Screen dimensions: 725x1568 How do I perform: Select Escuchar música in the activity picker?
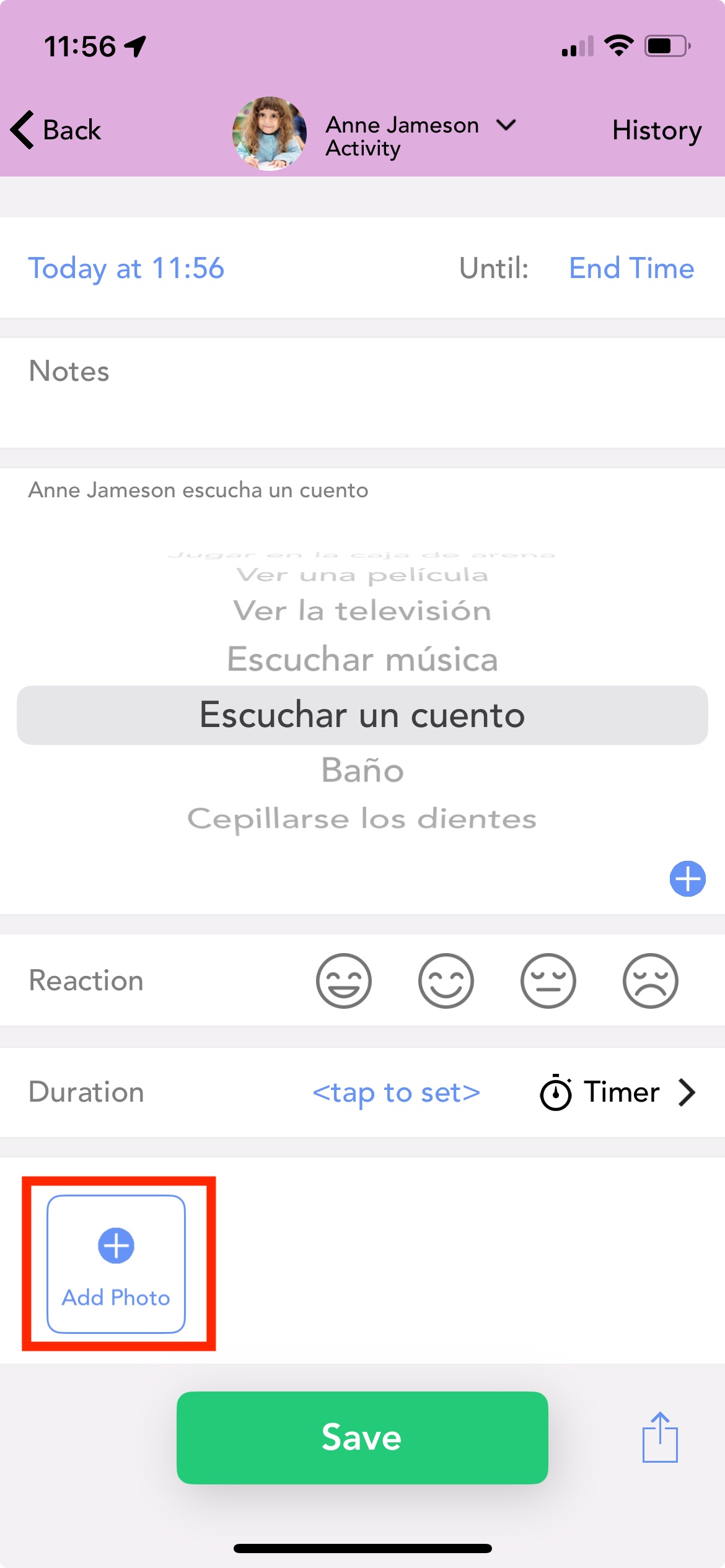[x=362, y=659]
